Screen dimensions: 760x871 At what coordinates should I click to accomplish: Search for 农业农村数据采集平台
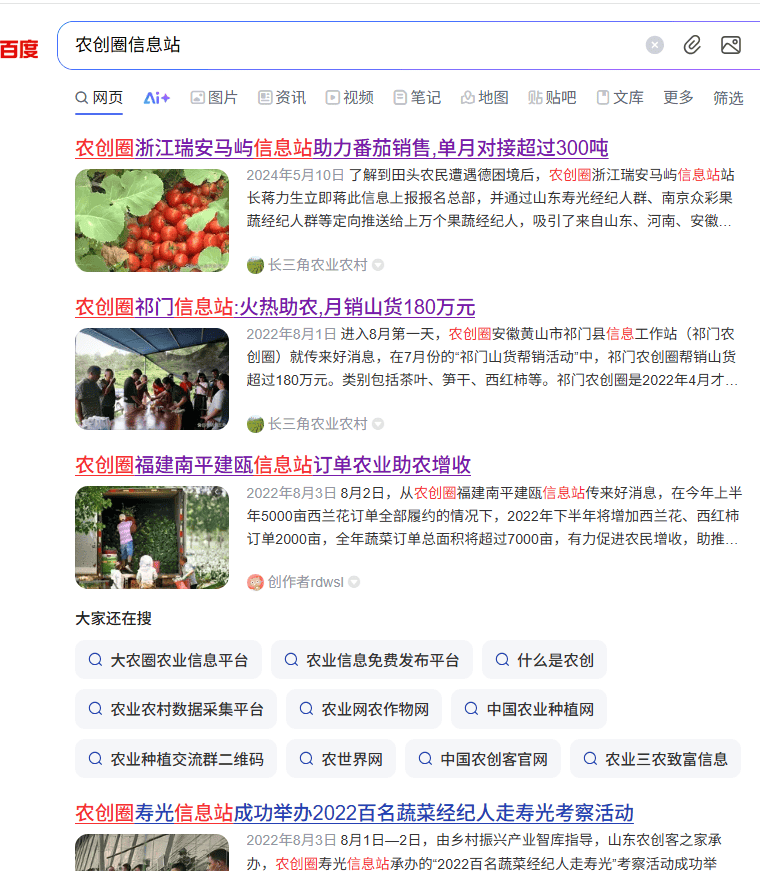point(175,709)
